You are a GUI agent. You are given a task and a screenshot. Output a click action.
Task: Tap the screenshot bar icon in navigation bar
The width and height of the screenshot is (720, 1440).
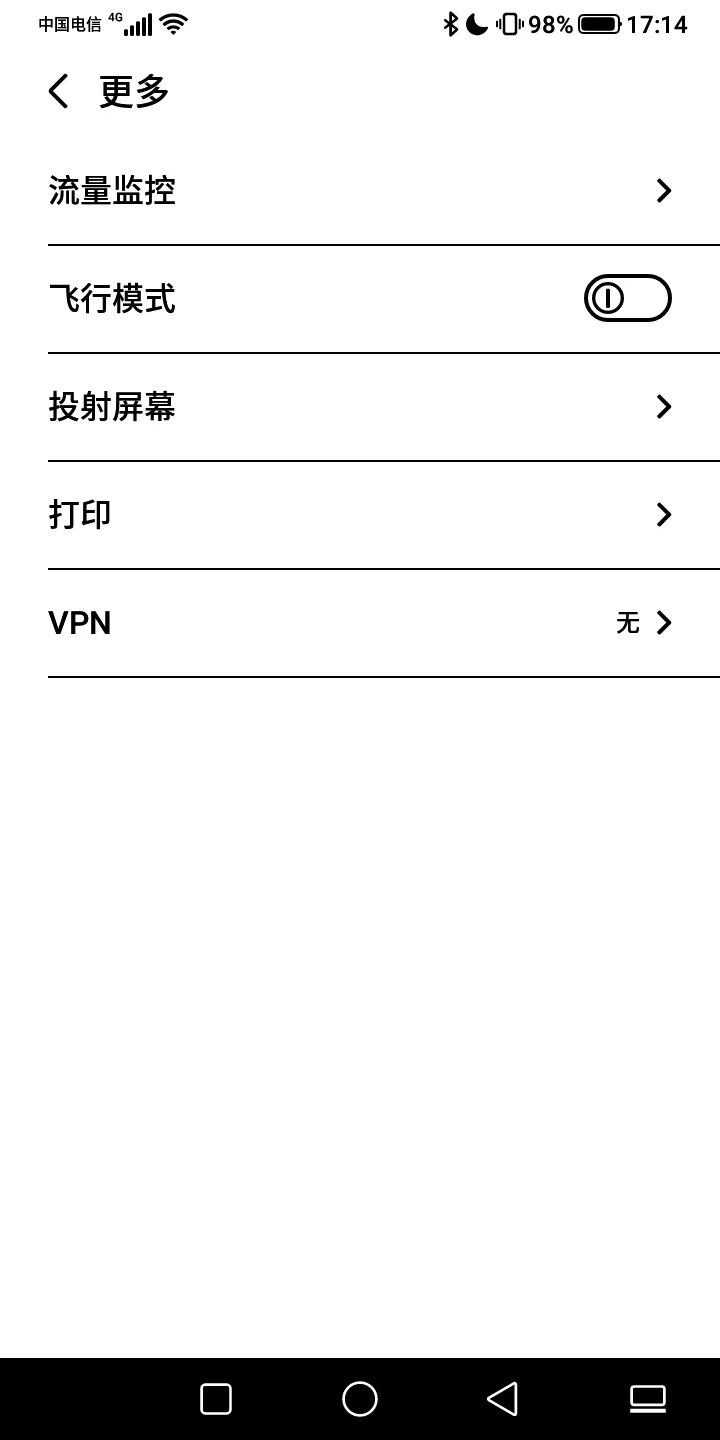click(x=648, y=1397)
